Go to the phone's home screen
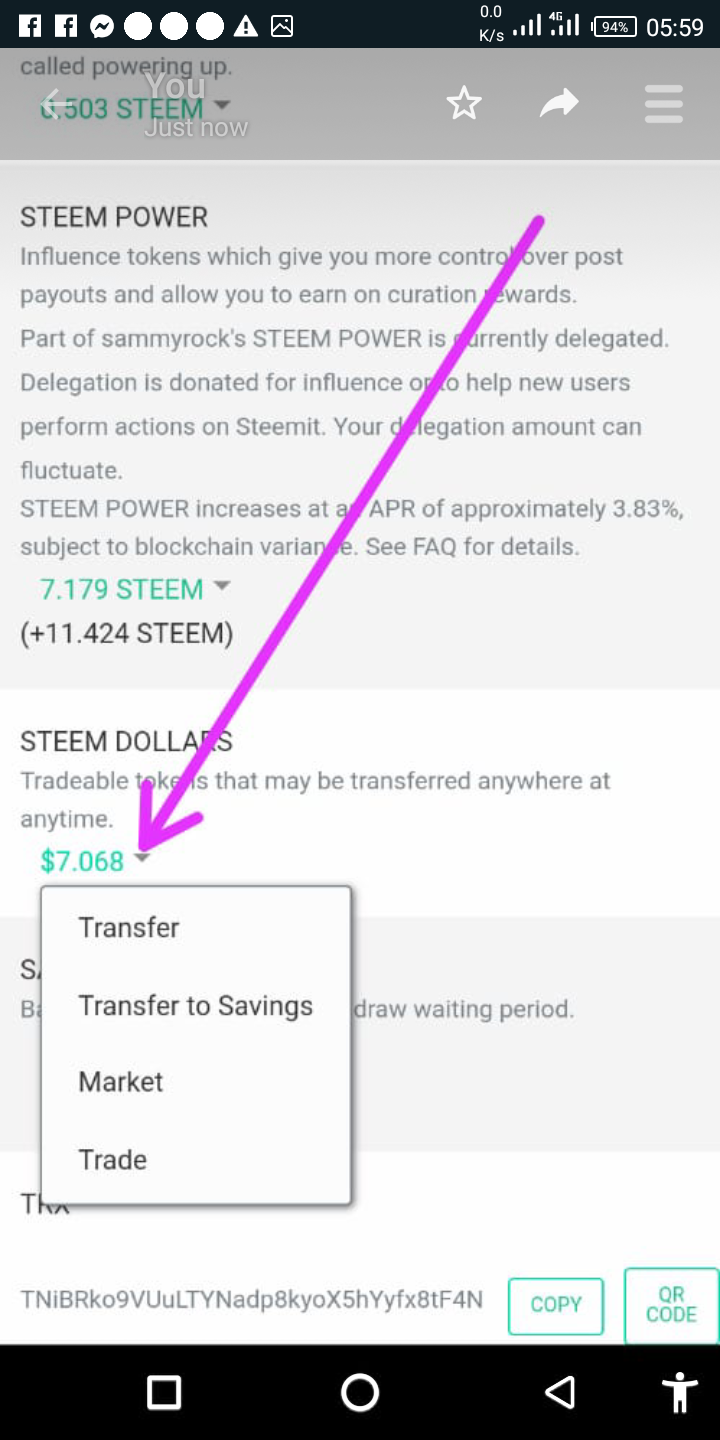 pos(360,1392)
